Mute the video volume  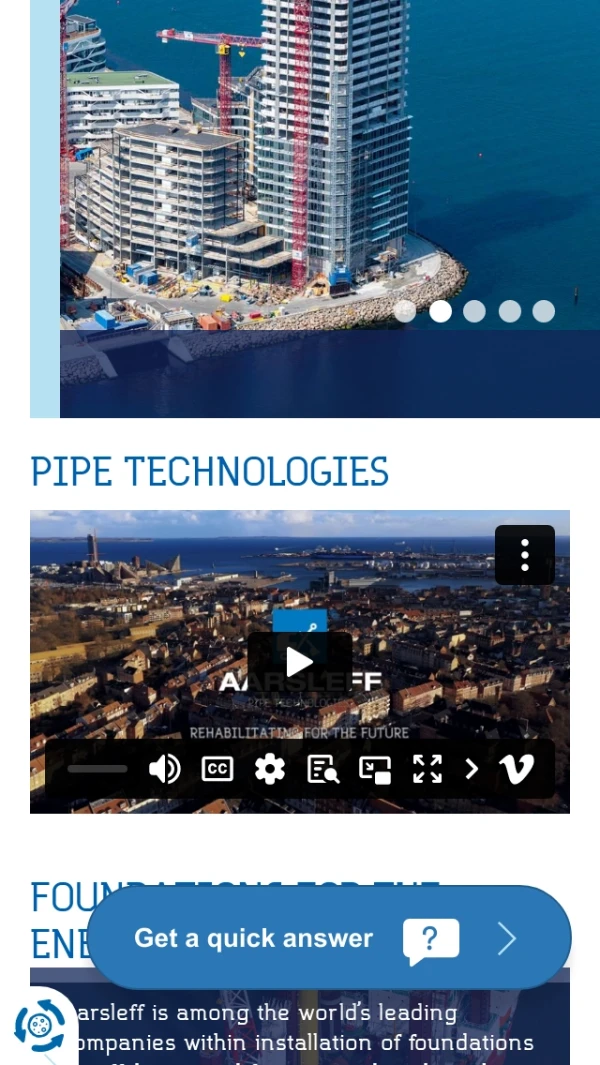[x=164, y=769]
